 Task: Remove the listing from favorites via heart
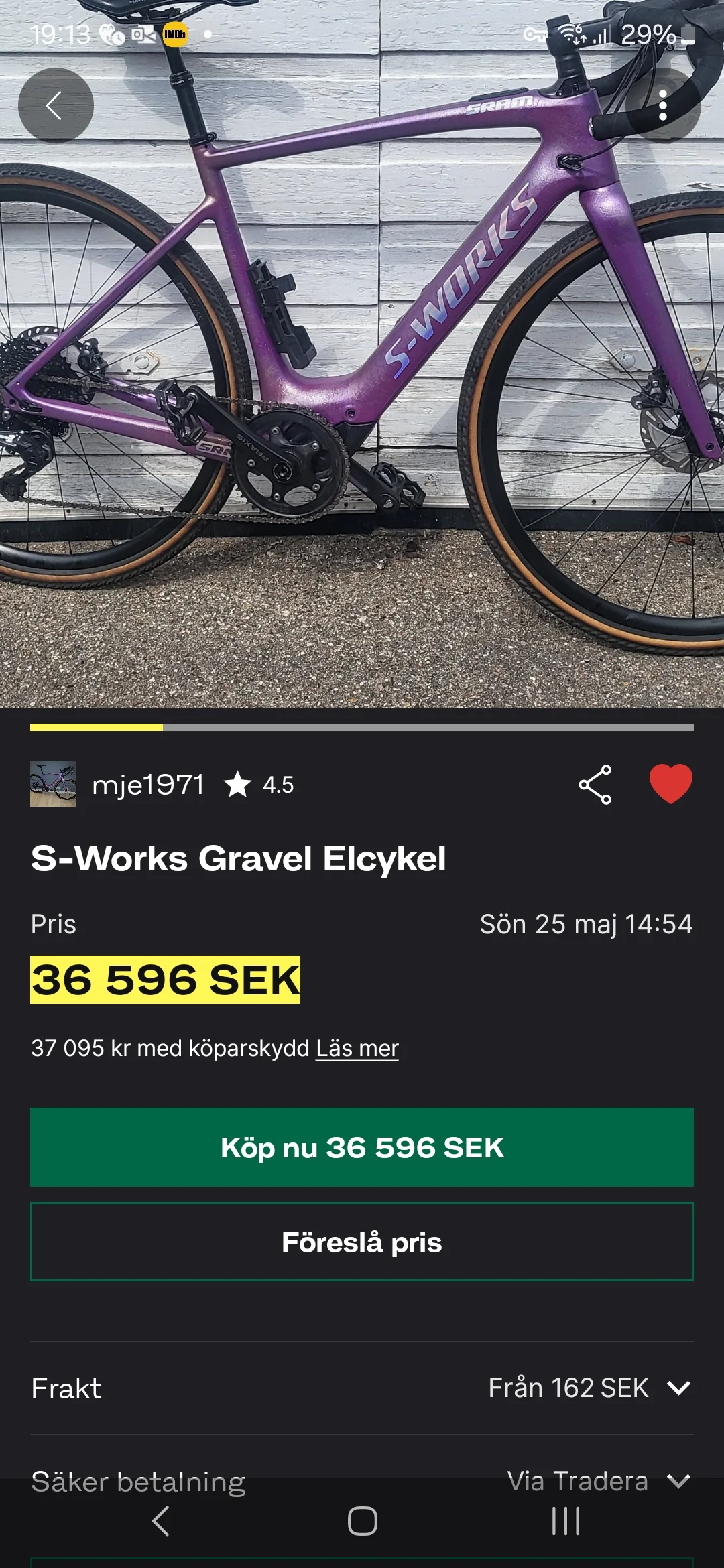coord(670,783)
